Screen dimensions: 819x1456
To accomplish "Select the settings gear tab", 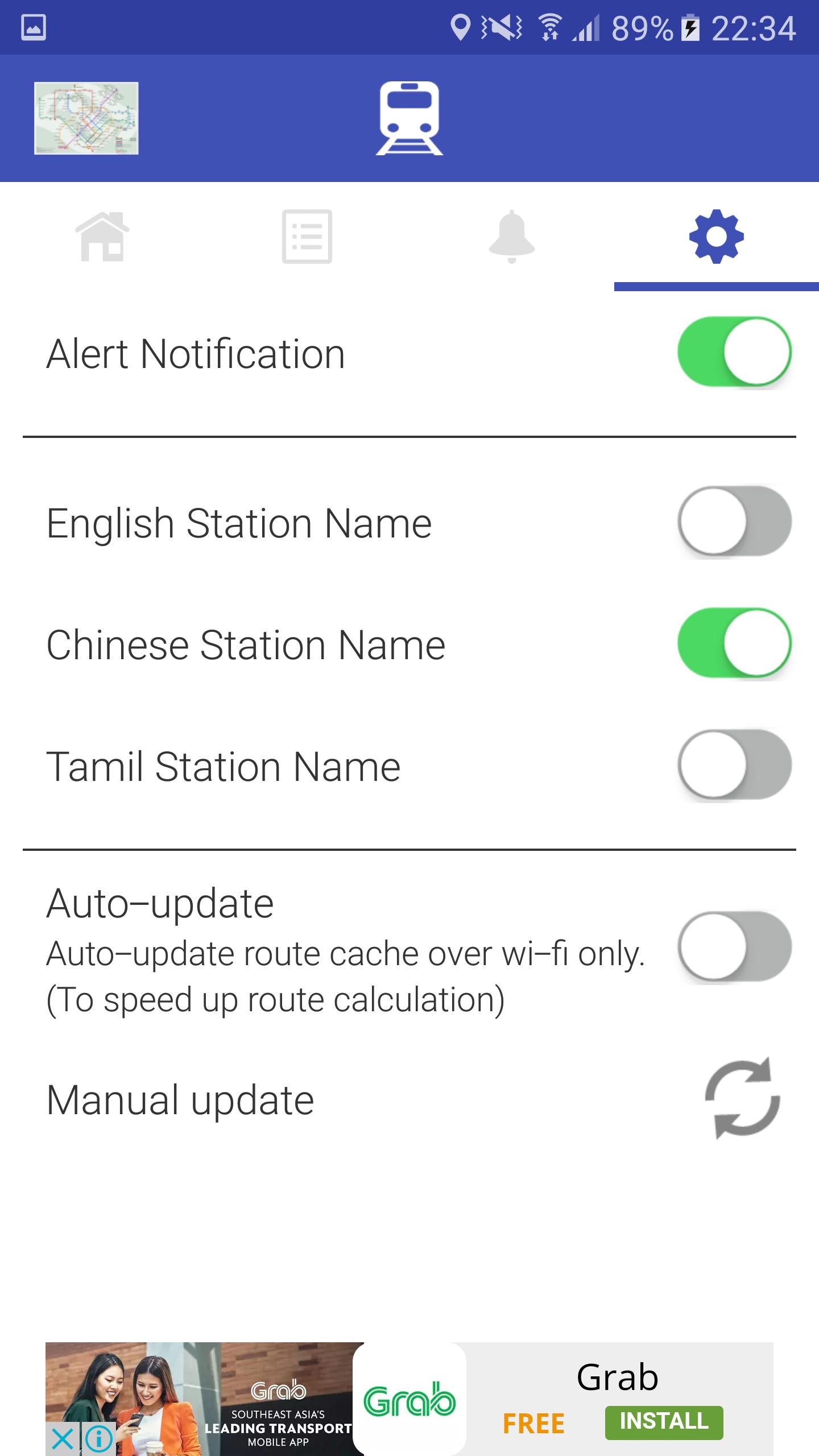I will click(717, 237).
